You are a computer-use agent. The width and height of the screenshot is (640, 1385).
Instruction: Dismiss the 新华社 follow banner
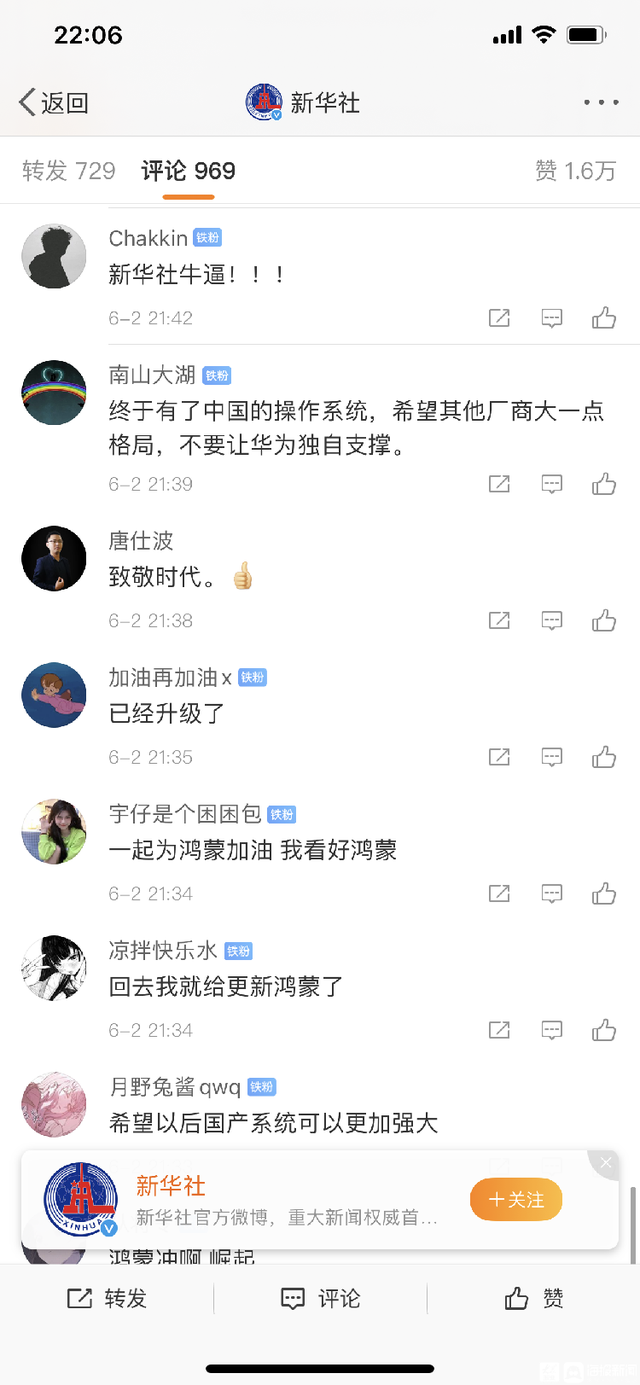[x=605, y=1163]
